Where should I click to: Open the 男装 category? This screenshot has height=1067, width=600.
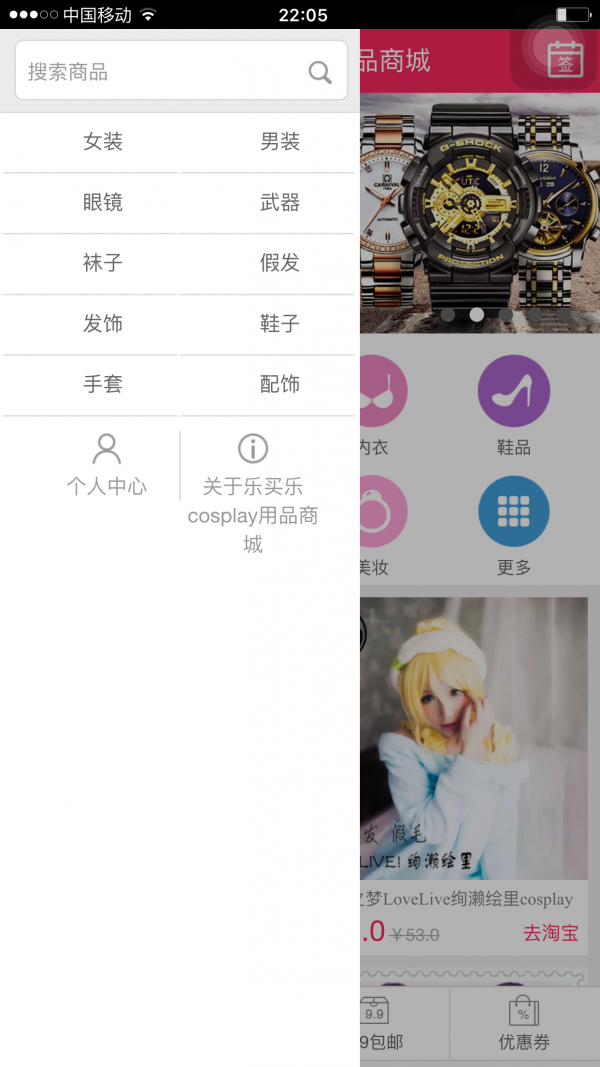click(x=280, y=142)
